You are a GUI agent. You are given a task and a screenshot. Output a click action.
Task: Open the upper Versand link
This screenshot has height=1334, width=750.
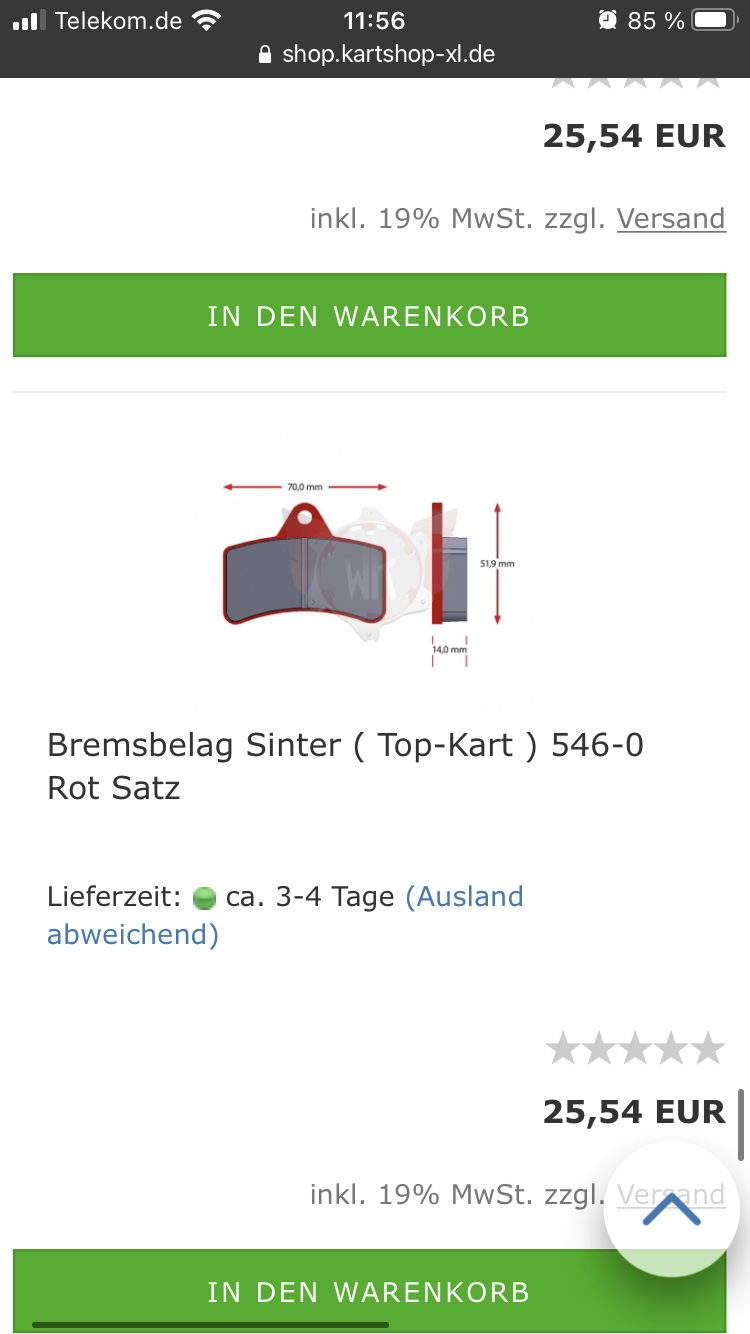pos(670,218)
